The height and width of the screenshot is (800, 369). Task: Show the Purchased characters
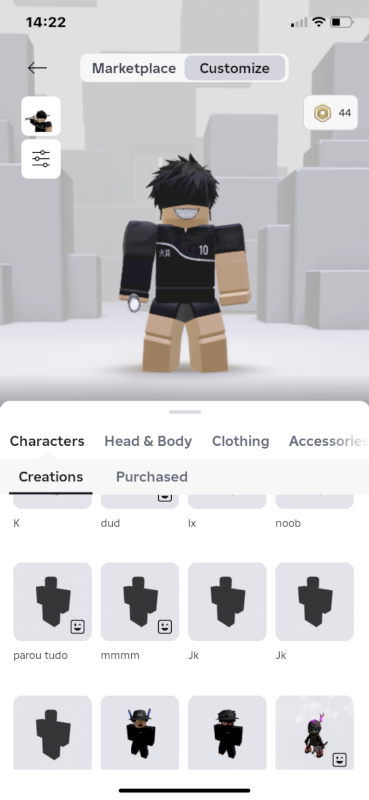[152, 477]
